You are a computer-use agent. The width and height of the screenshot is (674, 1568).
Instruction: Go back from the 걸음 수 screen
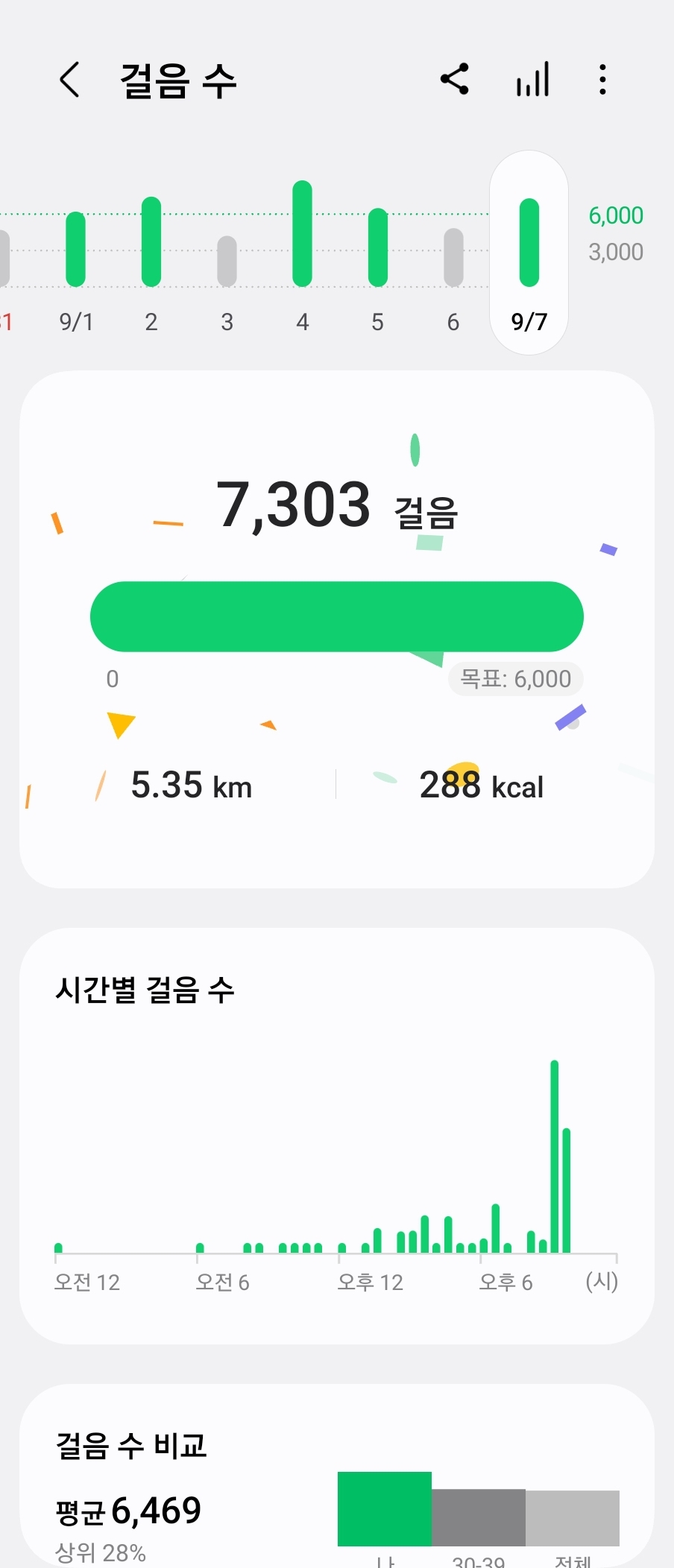pyautogui.click(x=69, y=80)
